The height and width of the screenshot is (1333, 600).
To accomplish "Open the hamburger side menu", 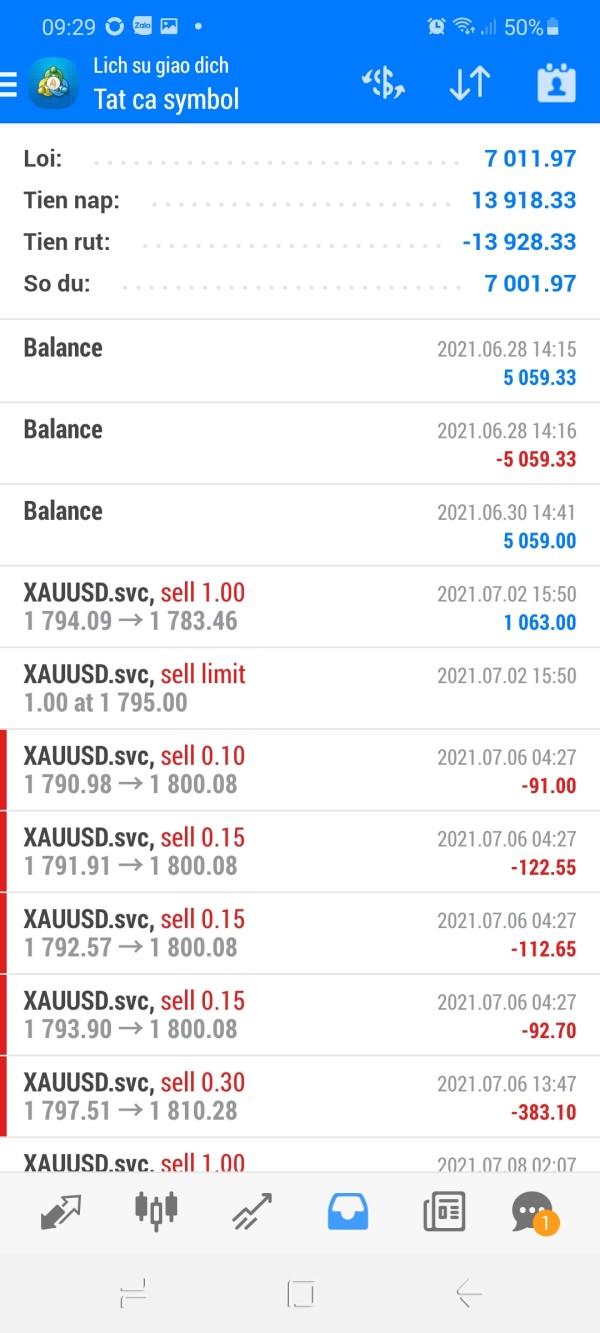I will click(x=10, y=84).
